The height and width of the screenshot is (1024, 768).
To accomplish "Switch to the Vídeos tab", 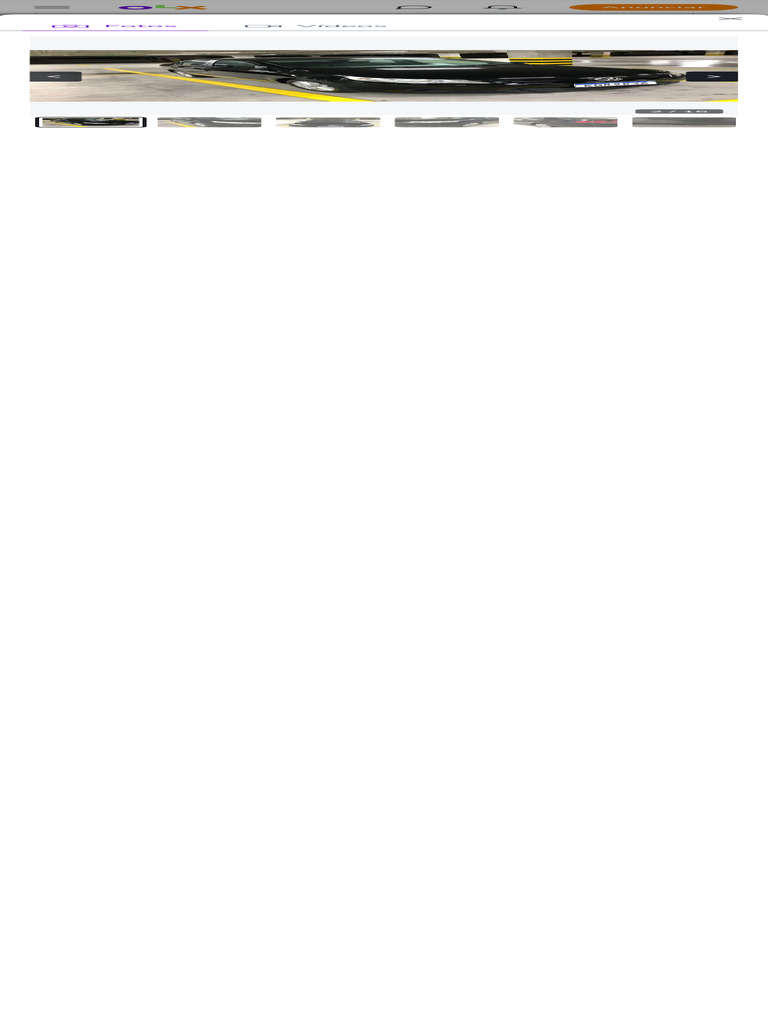I will pos(315,26).
